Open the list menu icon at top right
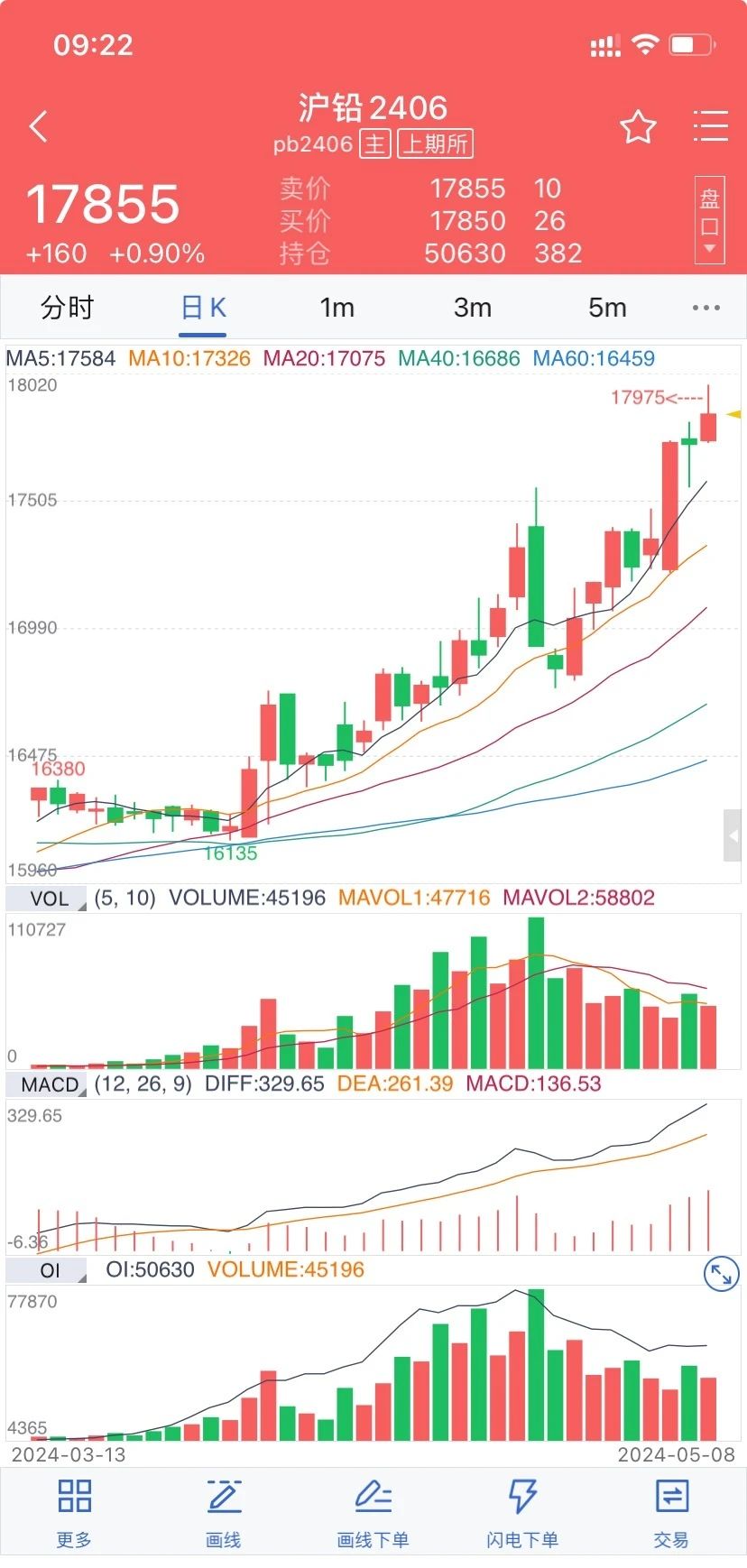747x1568 pixels. click(x=710, y=126)
